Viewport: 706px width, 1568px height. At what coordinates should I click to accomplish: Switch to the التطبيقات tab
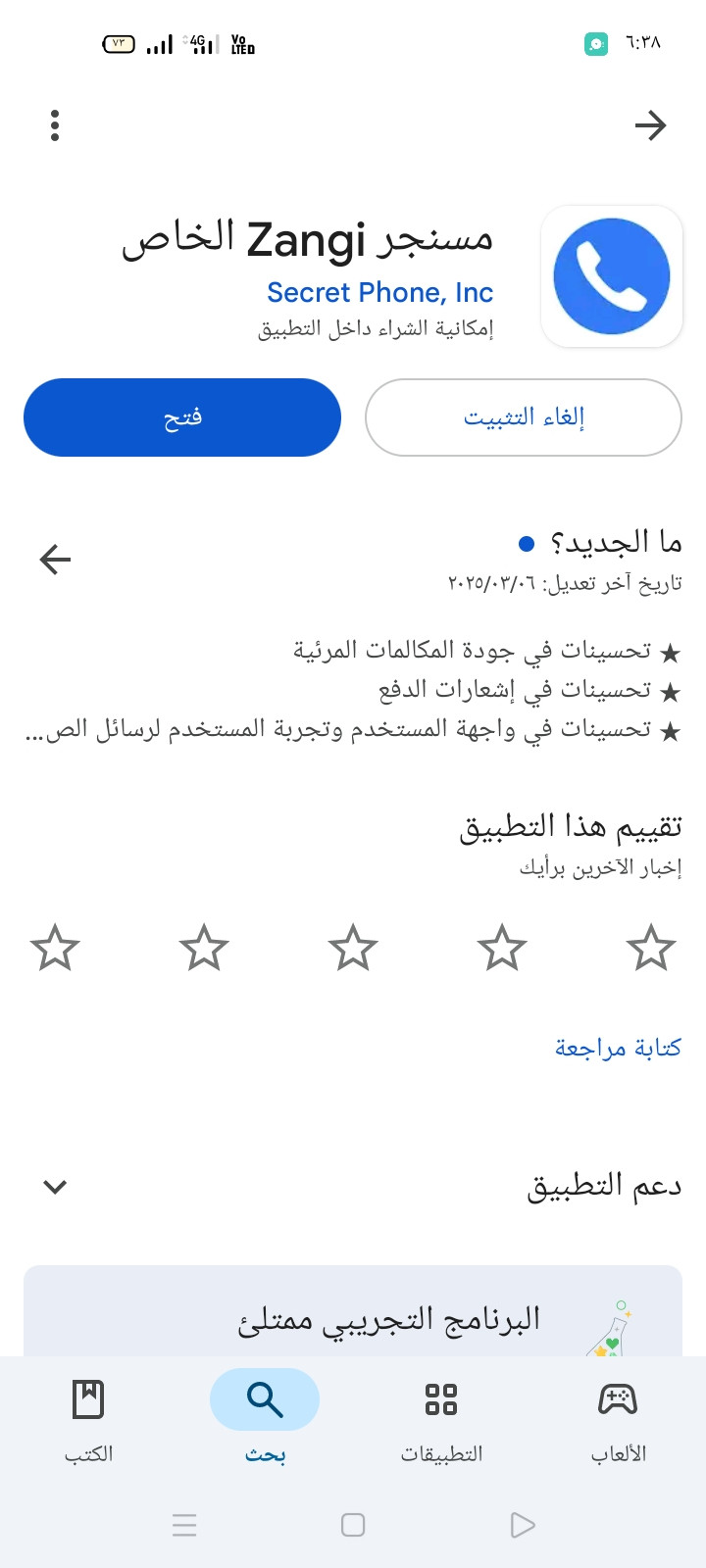pyautogui.click(x=441, y=1418)
